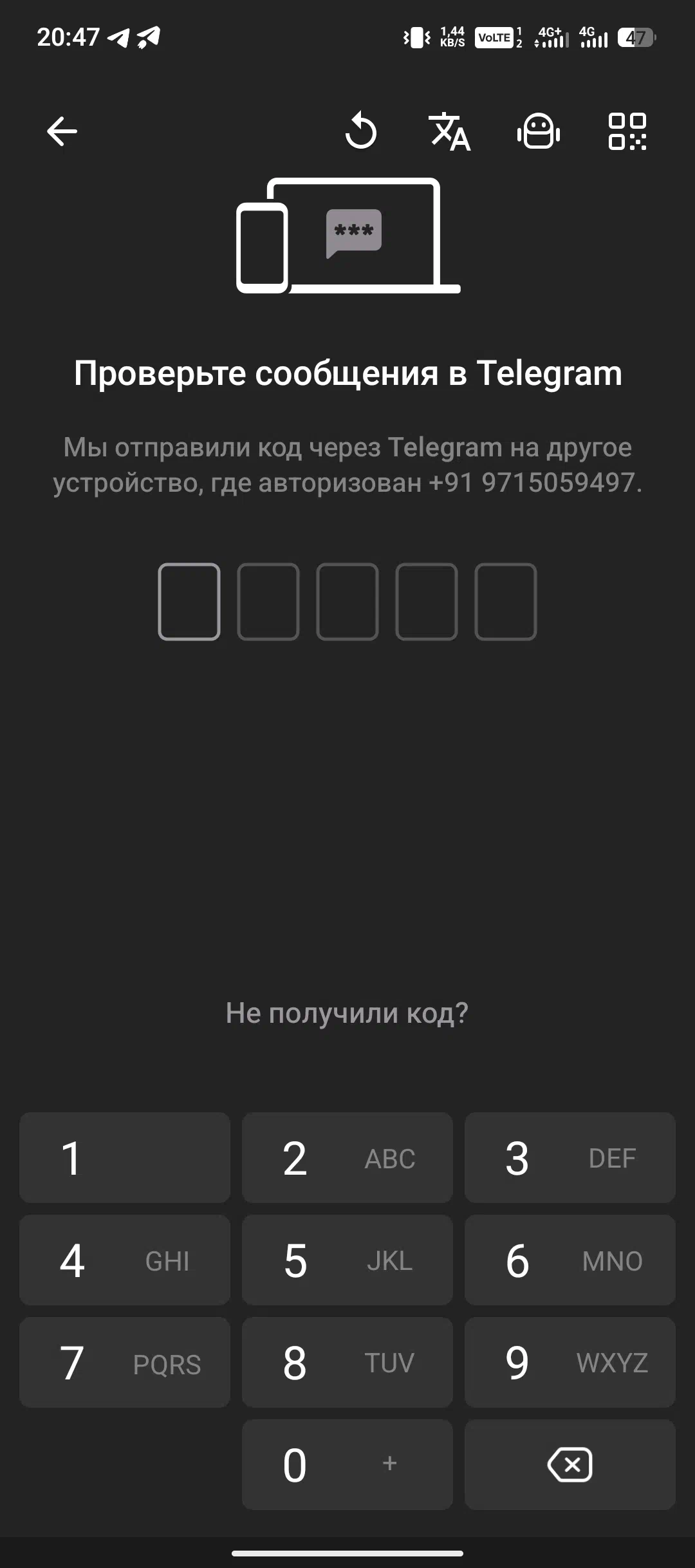The width and height of the screenshot is (695, 1568).
Task: Open the language translate icon
Action: coord(449,131)
